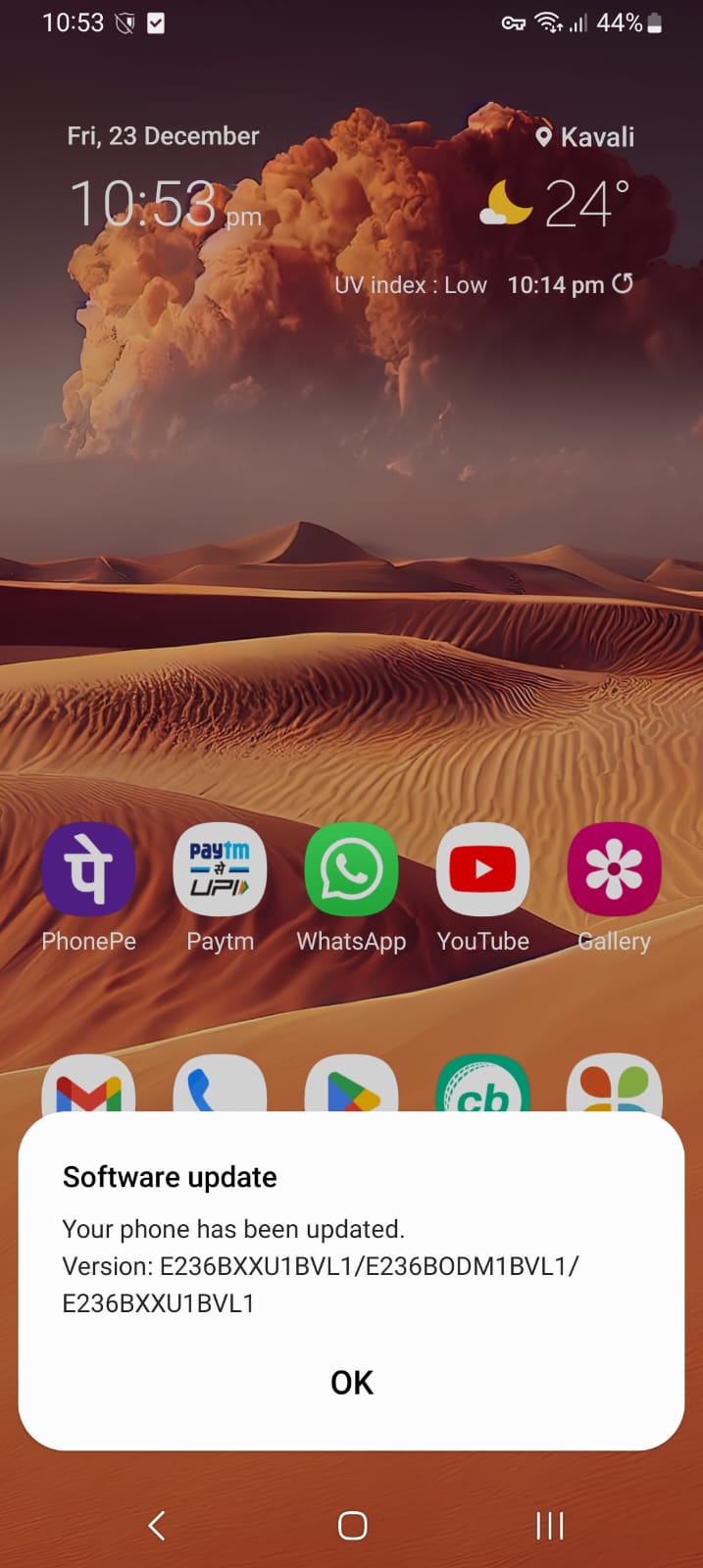The height and width of the screenshot is (1568, 703).
Task: Open the Gallery app
Action: pos(614,870)
